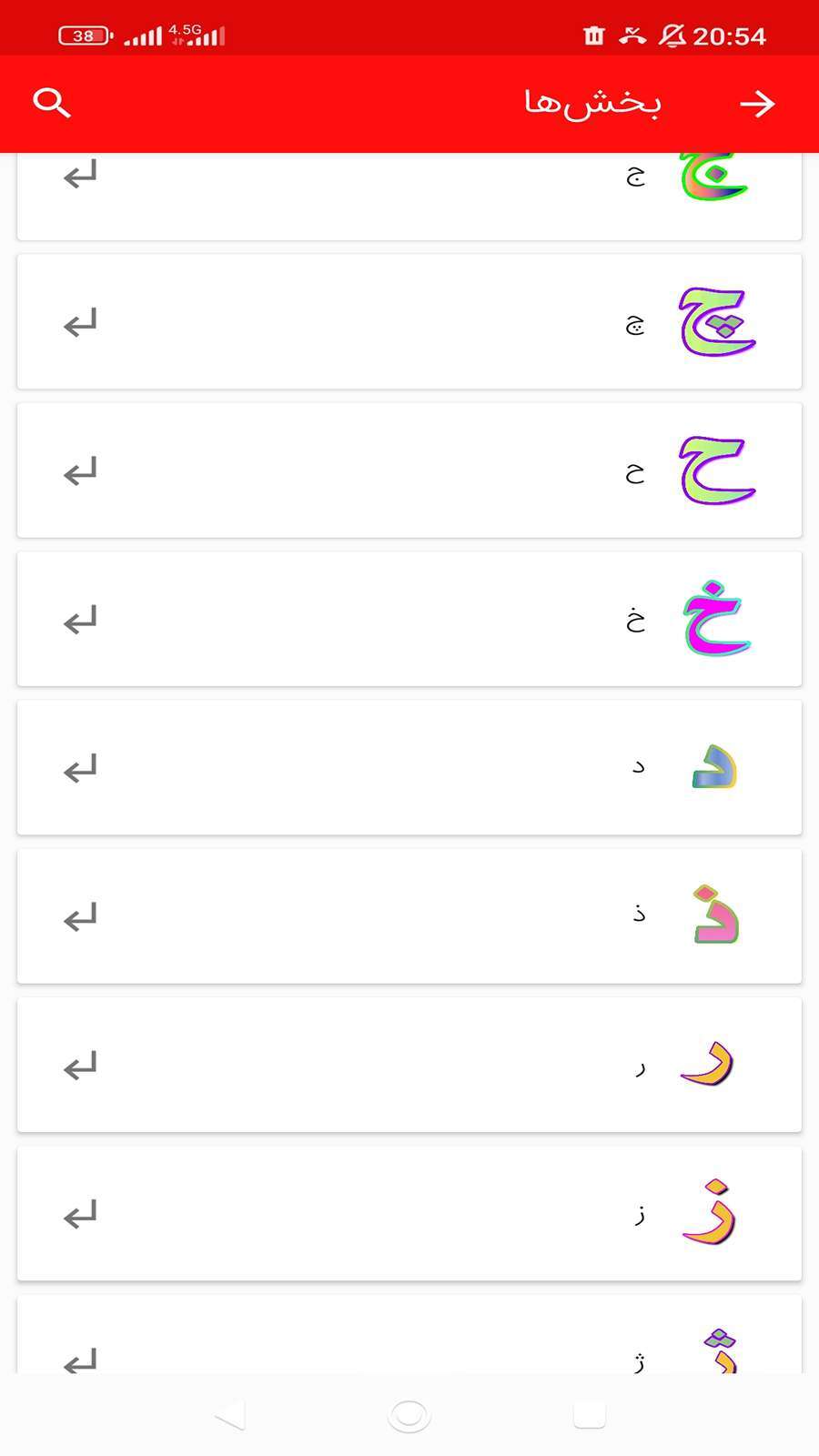Image resolution: width=819 pixels, height=1456 pixels.
Task: Open the letter خ lesson icon
Action: pyautogui.click(x=716, y=619)
